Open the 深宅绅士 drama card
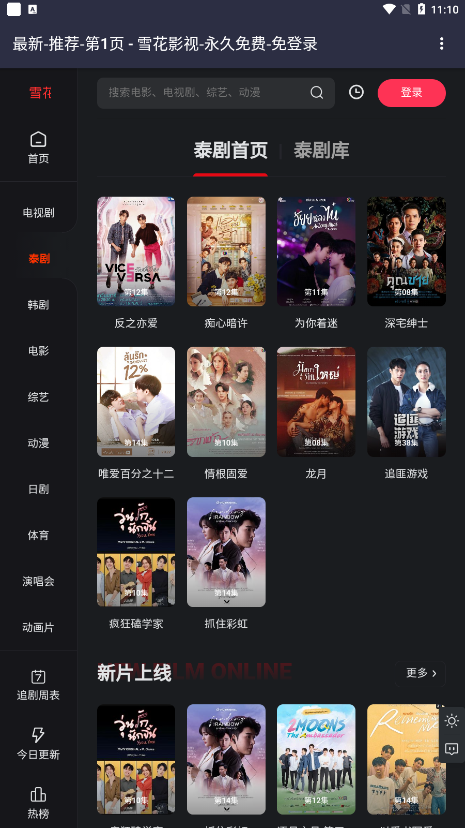 (406, 251)
